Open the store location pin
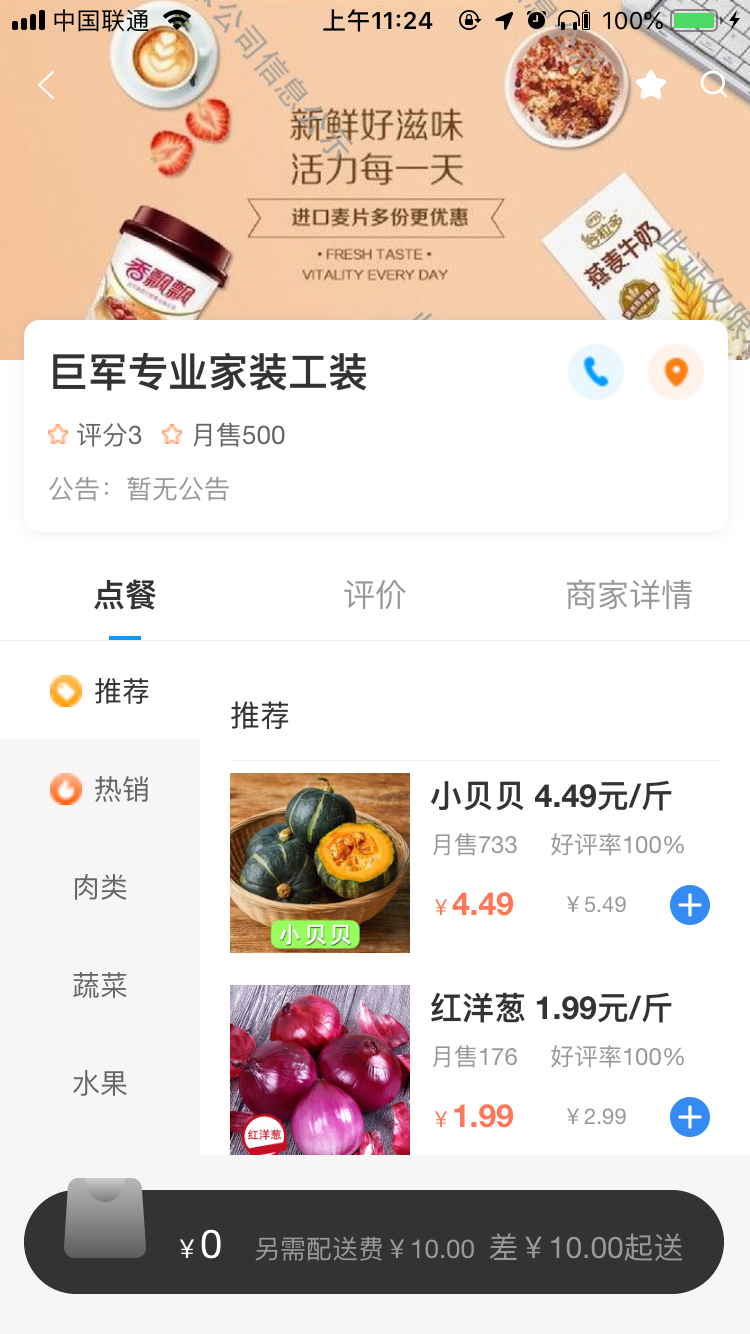 (x=676, y=372)
